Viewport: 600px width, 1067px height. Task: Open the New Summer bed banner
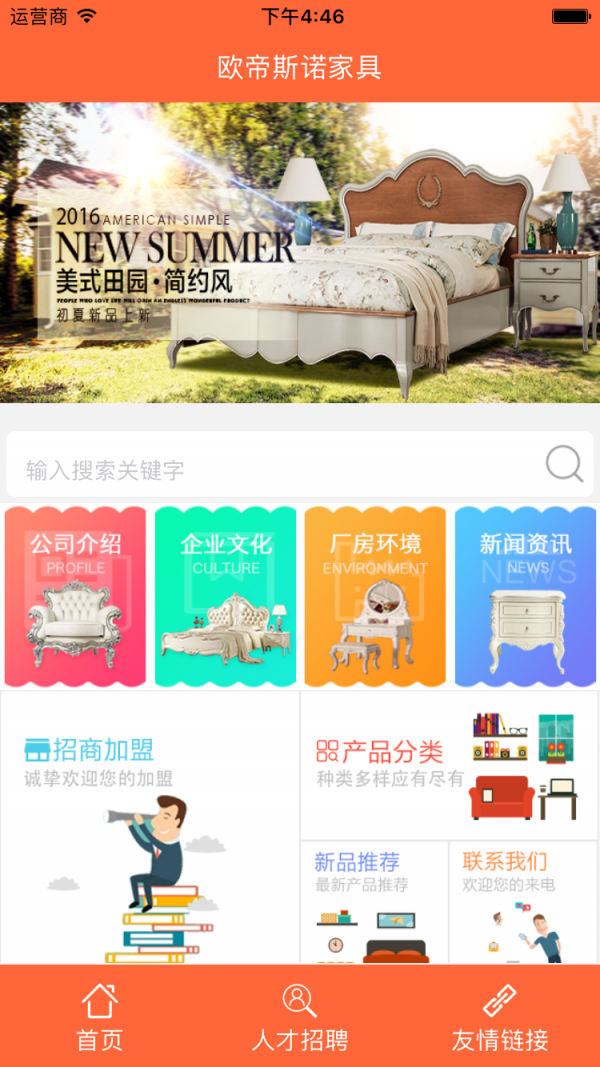click(x=300, y=252)
